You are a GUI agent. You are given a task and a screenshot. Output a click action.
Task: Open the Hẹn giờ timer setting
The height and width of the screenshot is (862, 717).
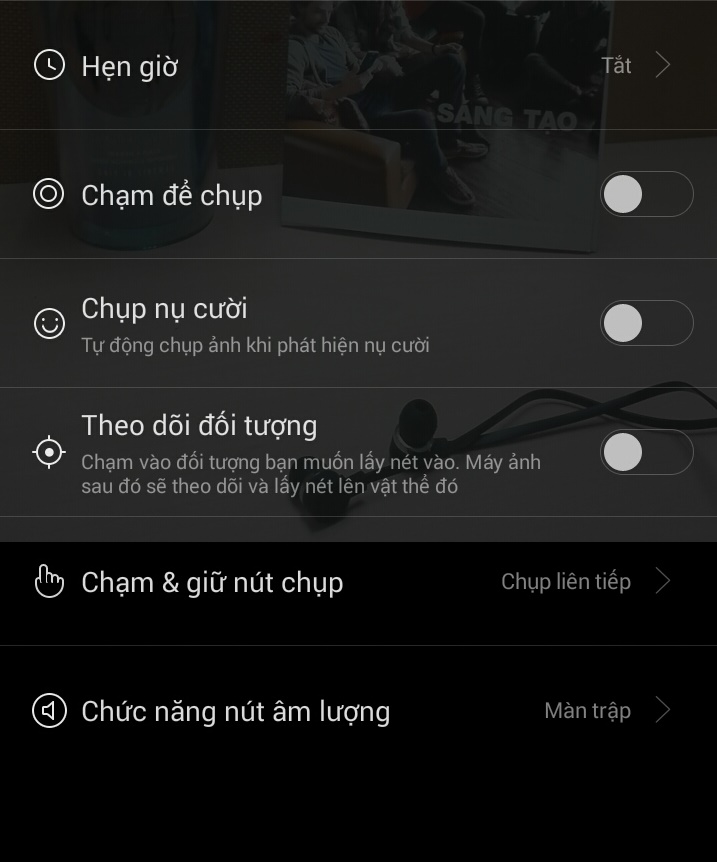pyautogui.click(x=358, y=66)
